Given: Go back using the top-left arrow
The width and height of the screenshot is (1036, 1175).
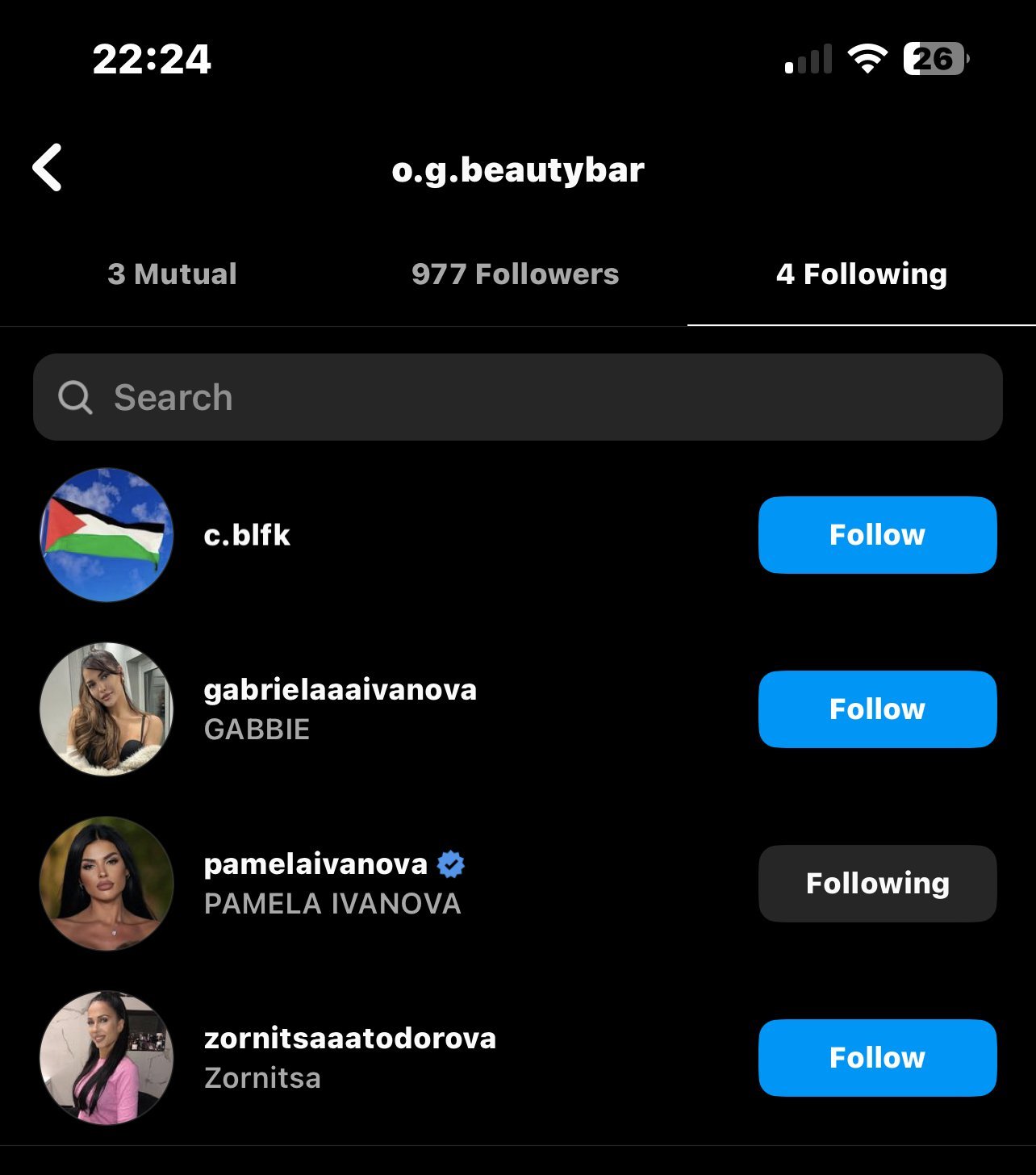Looking at the screenshot, I should [x=48, y=168].
